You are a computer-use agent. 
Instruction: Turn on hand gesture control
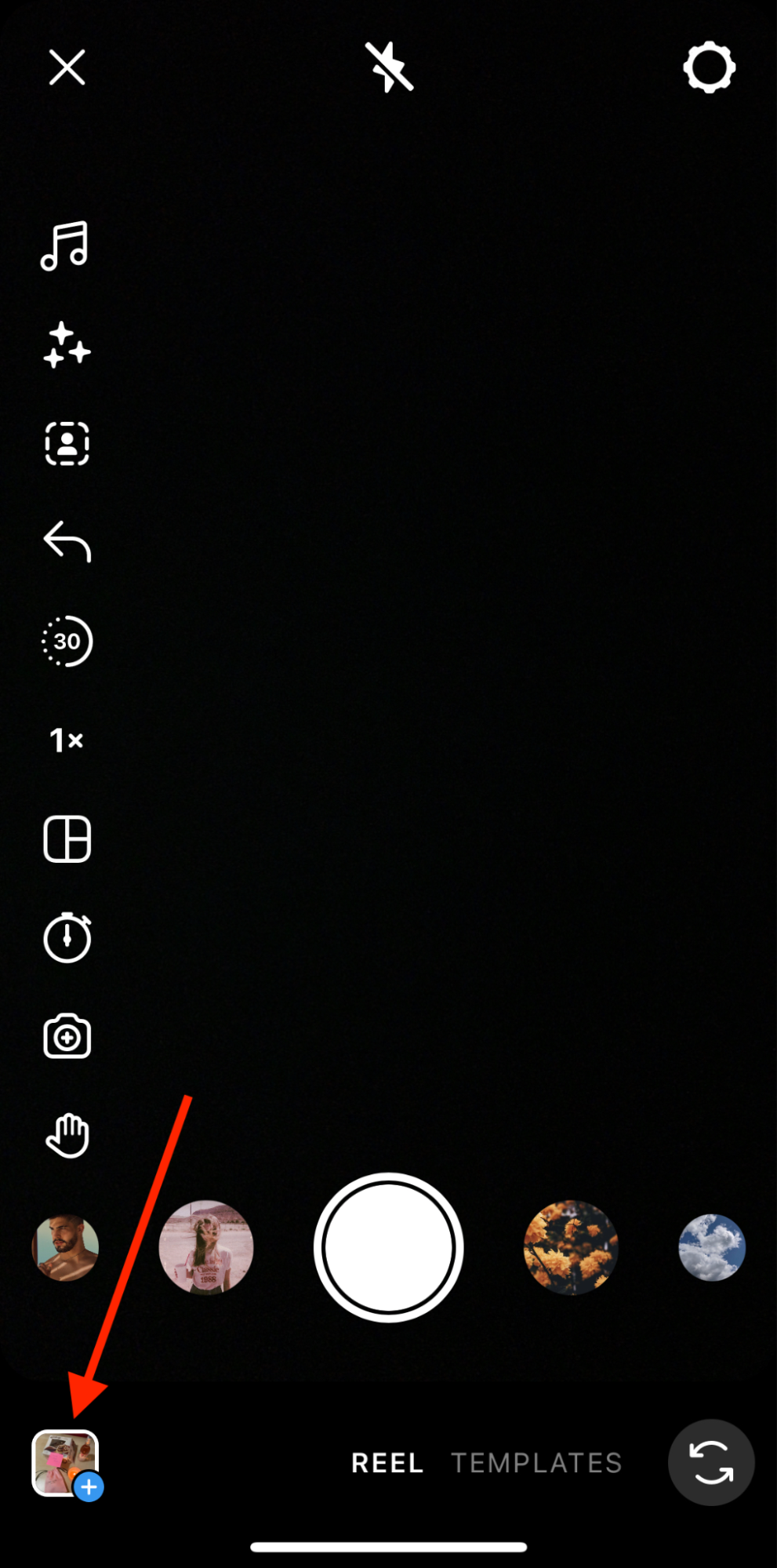(67, 1135)
